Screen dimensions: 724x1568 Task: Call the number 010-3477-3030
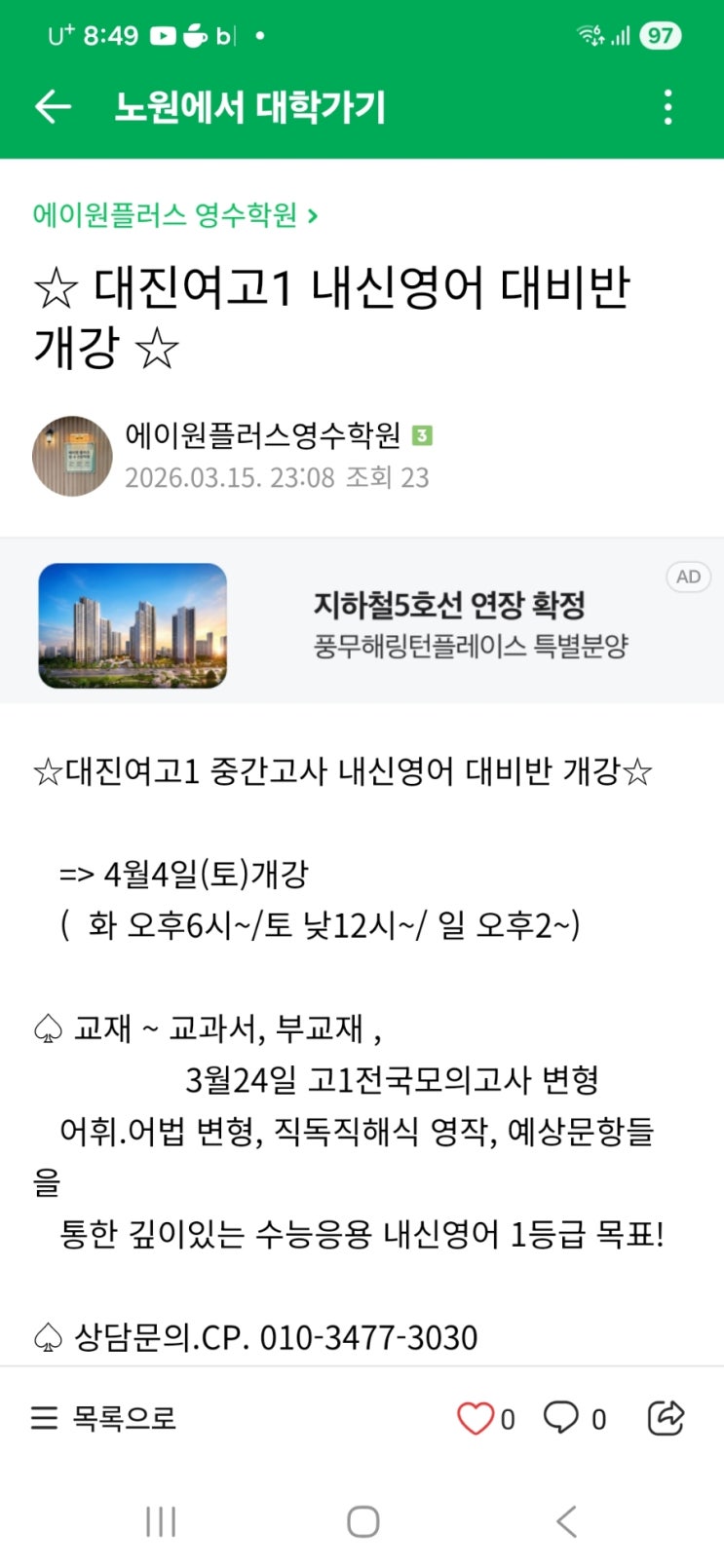point(368,1337)
